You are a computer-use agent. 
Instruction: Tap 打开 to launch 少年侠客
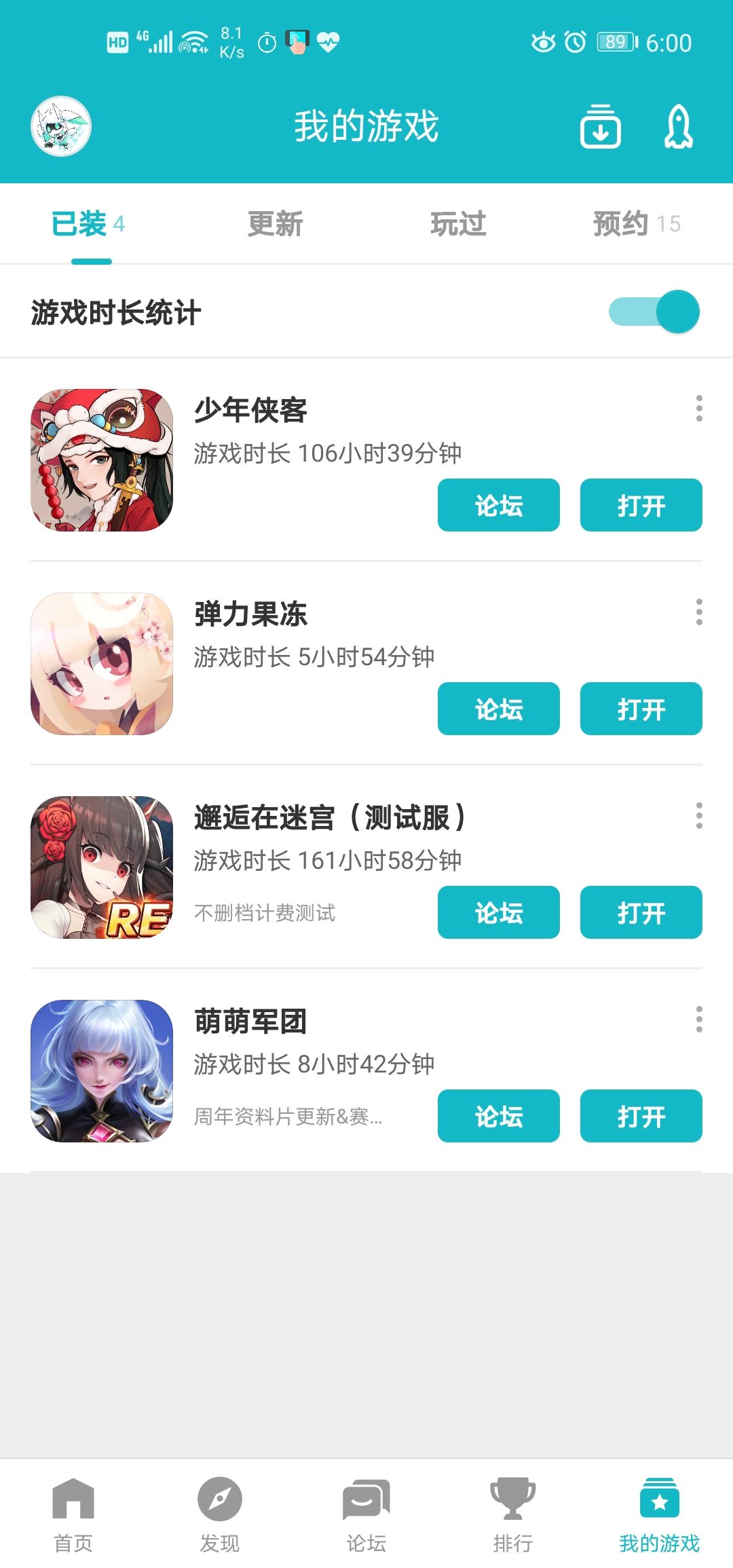[641, 505]
